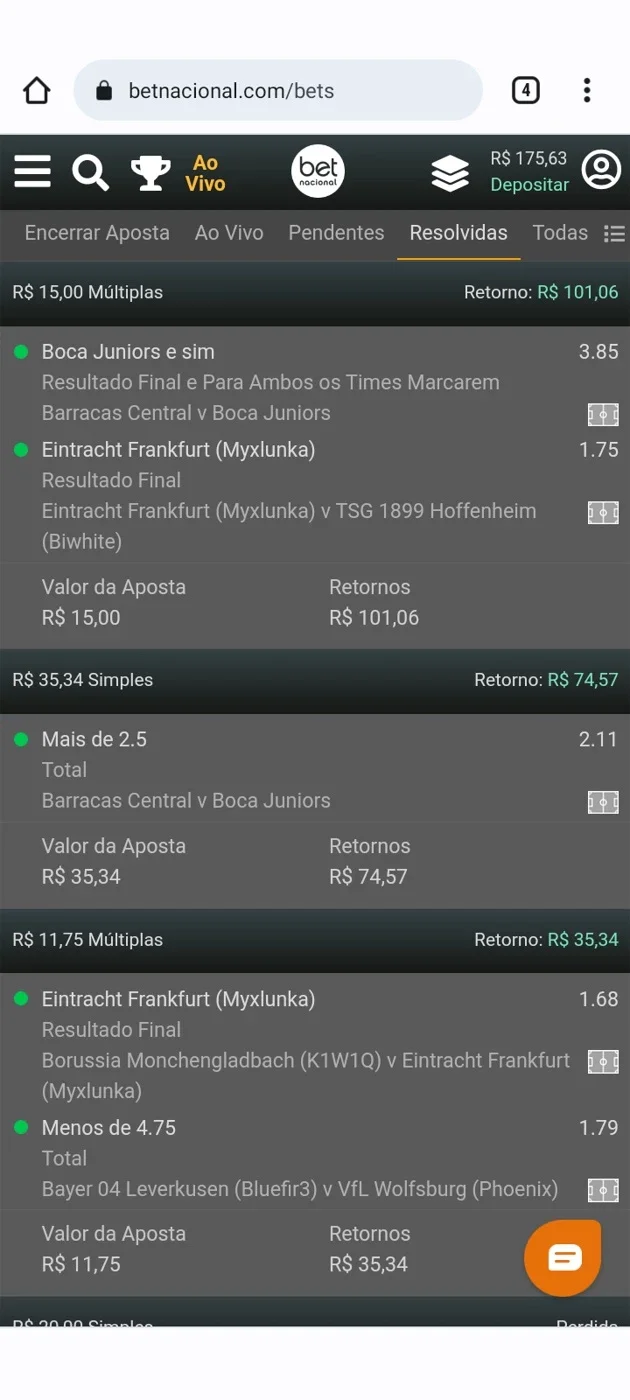
Task: Open pitch icon for Frankfurt v Hoffenheim match
Action: pyautogui.click(x=603, y=512)
